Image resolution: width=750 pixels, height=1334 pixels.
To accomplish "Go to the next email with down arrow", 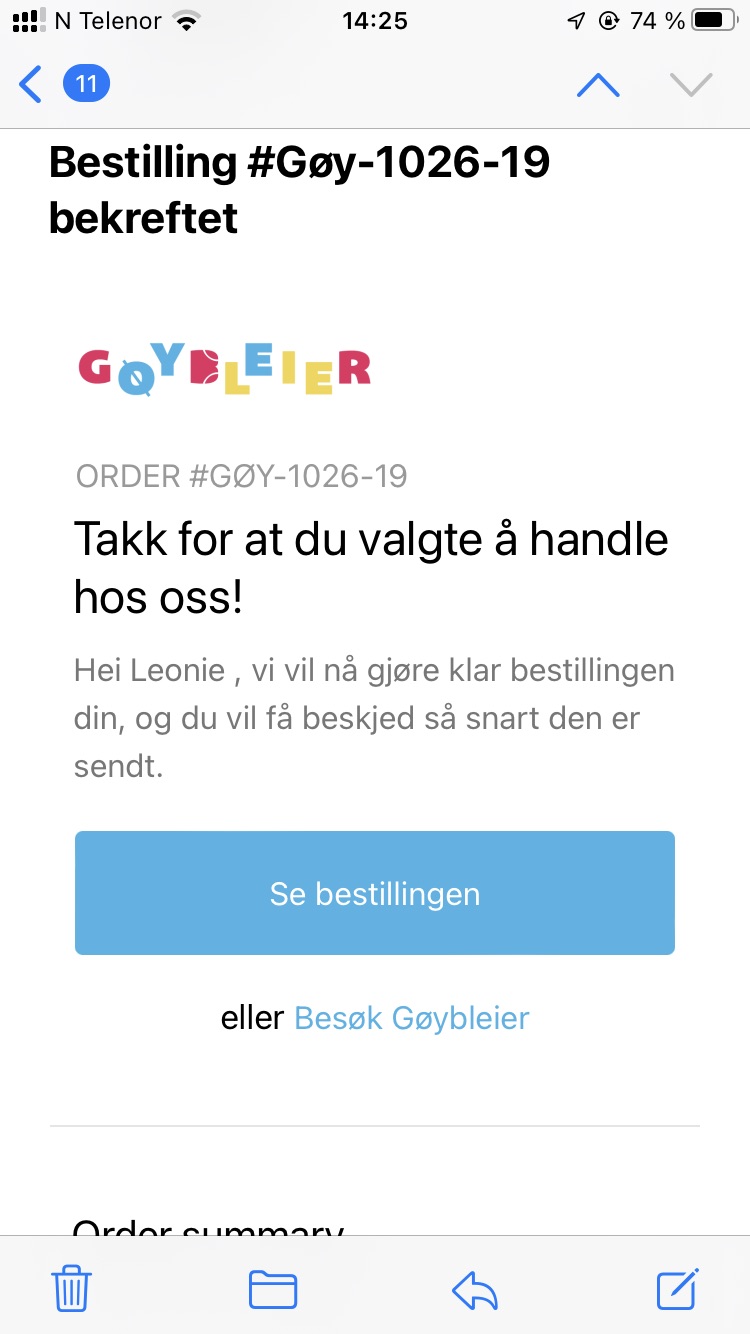I will pos(690,85).
